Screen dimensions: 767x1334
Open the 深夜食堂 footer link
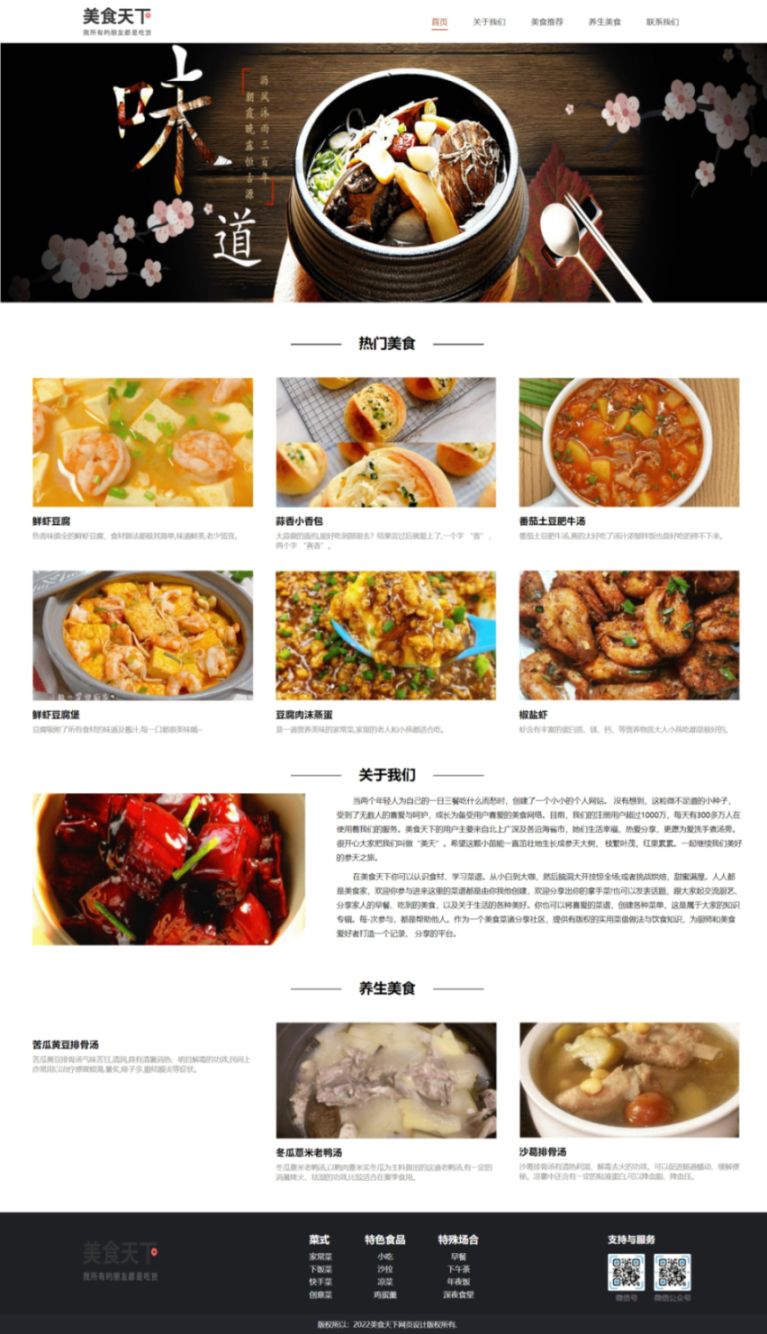coord(458,1294)
